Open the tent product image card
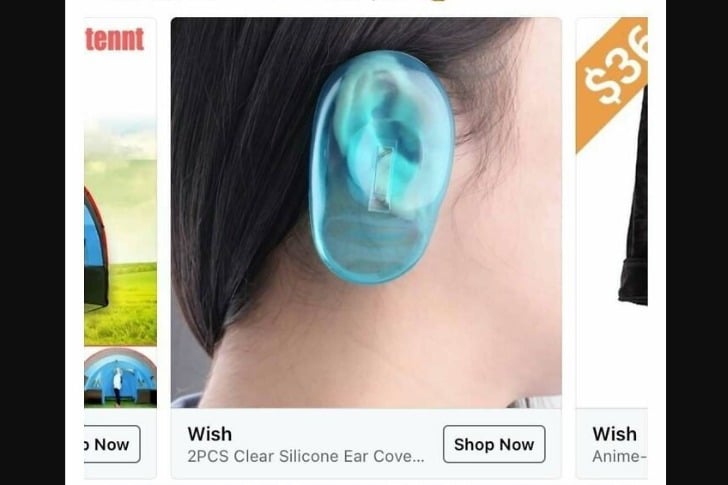This screenshot has width=728, height=485. (120, 230)
